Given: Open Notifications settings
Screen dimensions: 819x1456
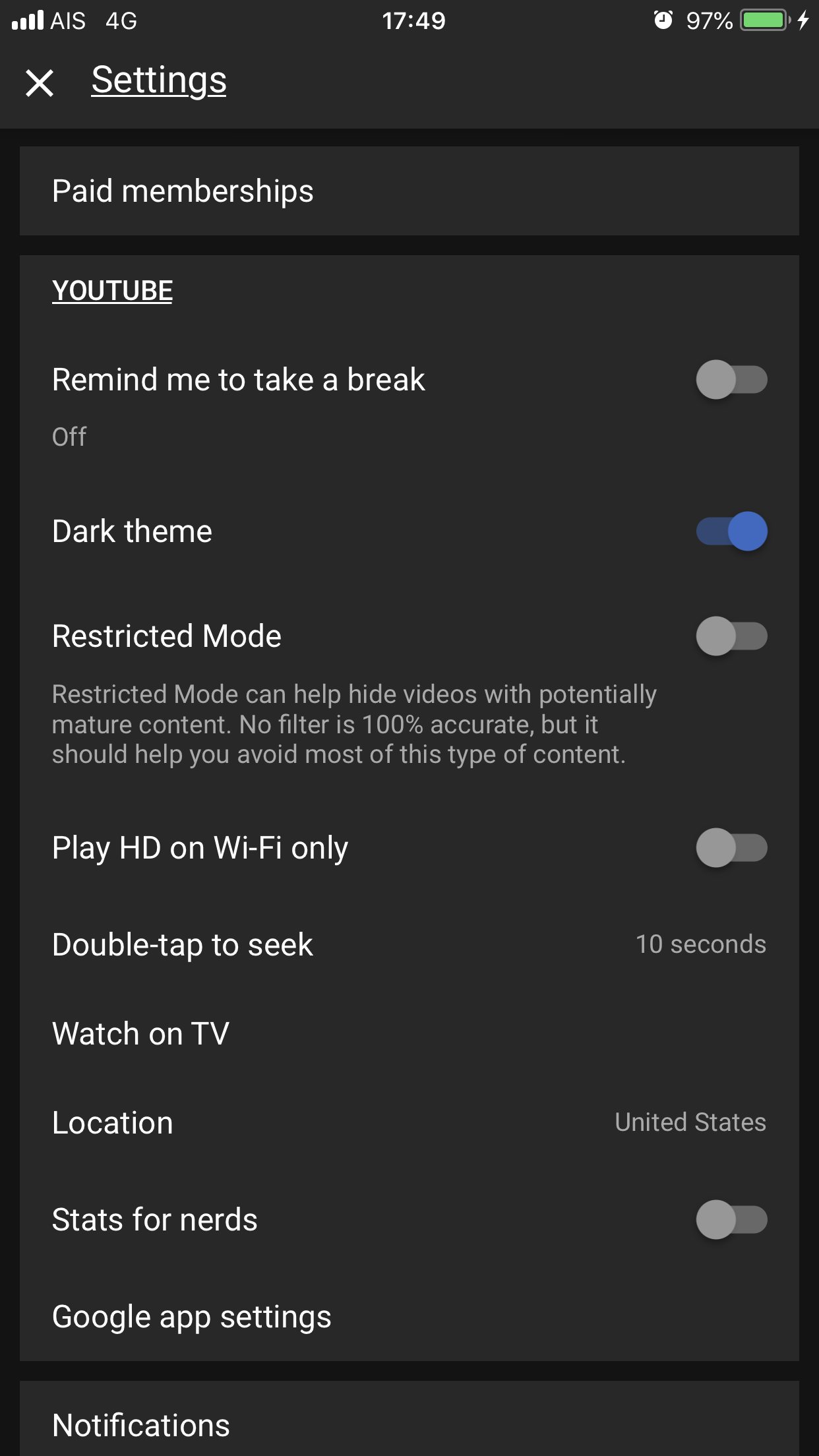Looking at the screenshot, I should pyautogui.click(x=409, y=1424).
